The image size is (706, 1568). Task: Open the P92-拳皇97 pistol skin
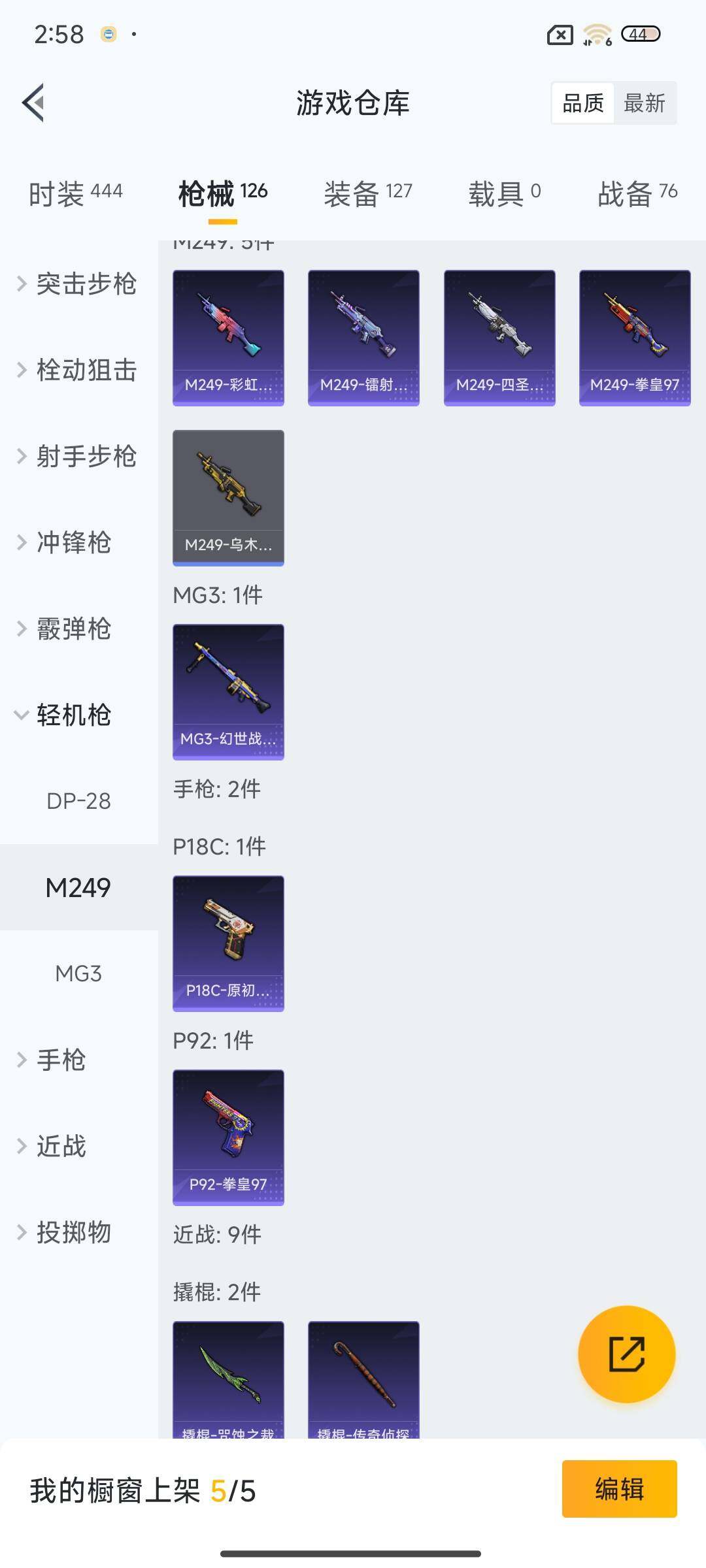click(x=227, y=1137)
